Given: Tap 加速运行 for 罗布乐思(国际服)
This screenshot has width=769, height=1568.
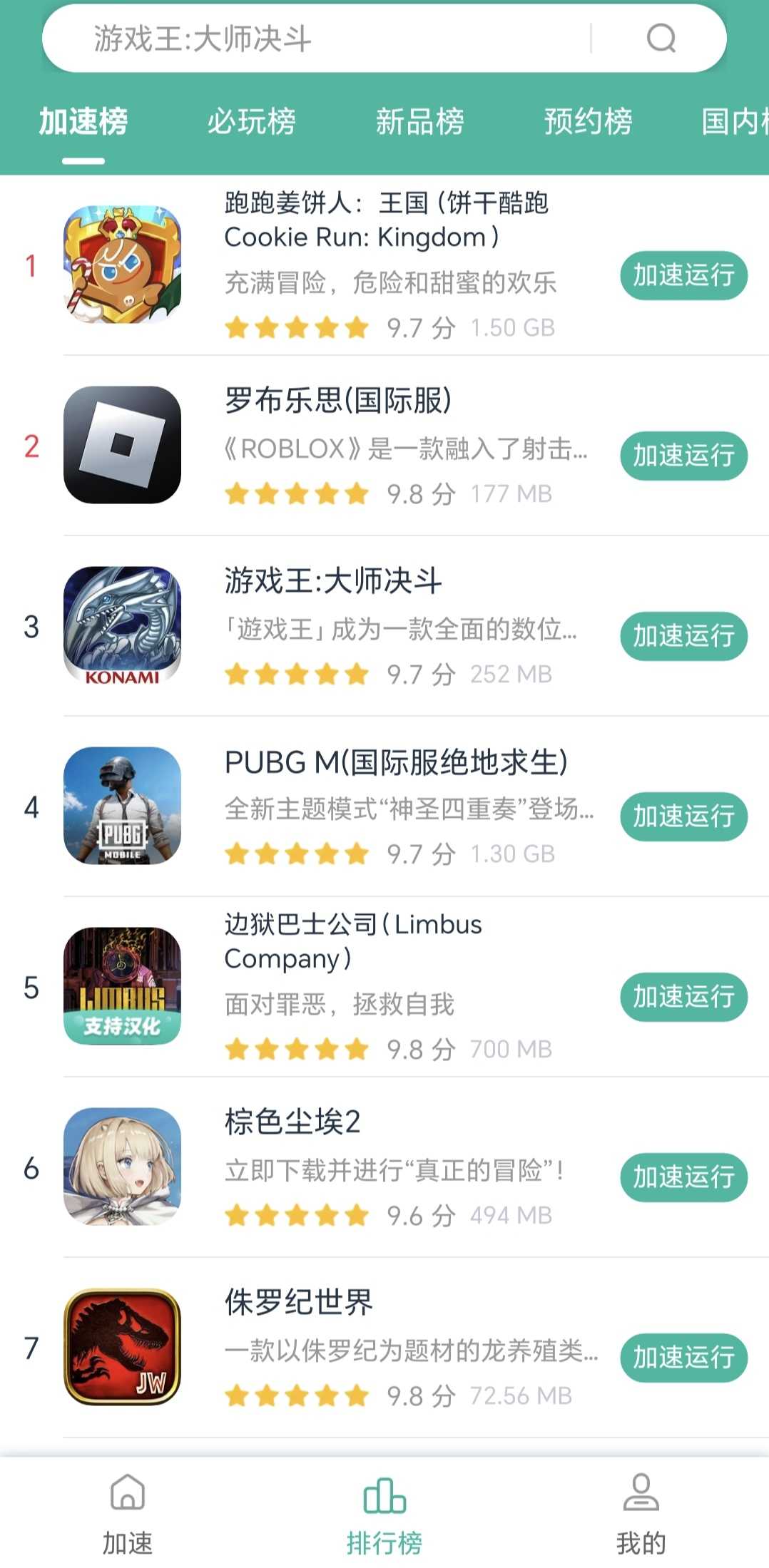Looking at the screenshot, I should 683,456.
